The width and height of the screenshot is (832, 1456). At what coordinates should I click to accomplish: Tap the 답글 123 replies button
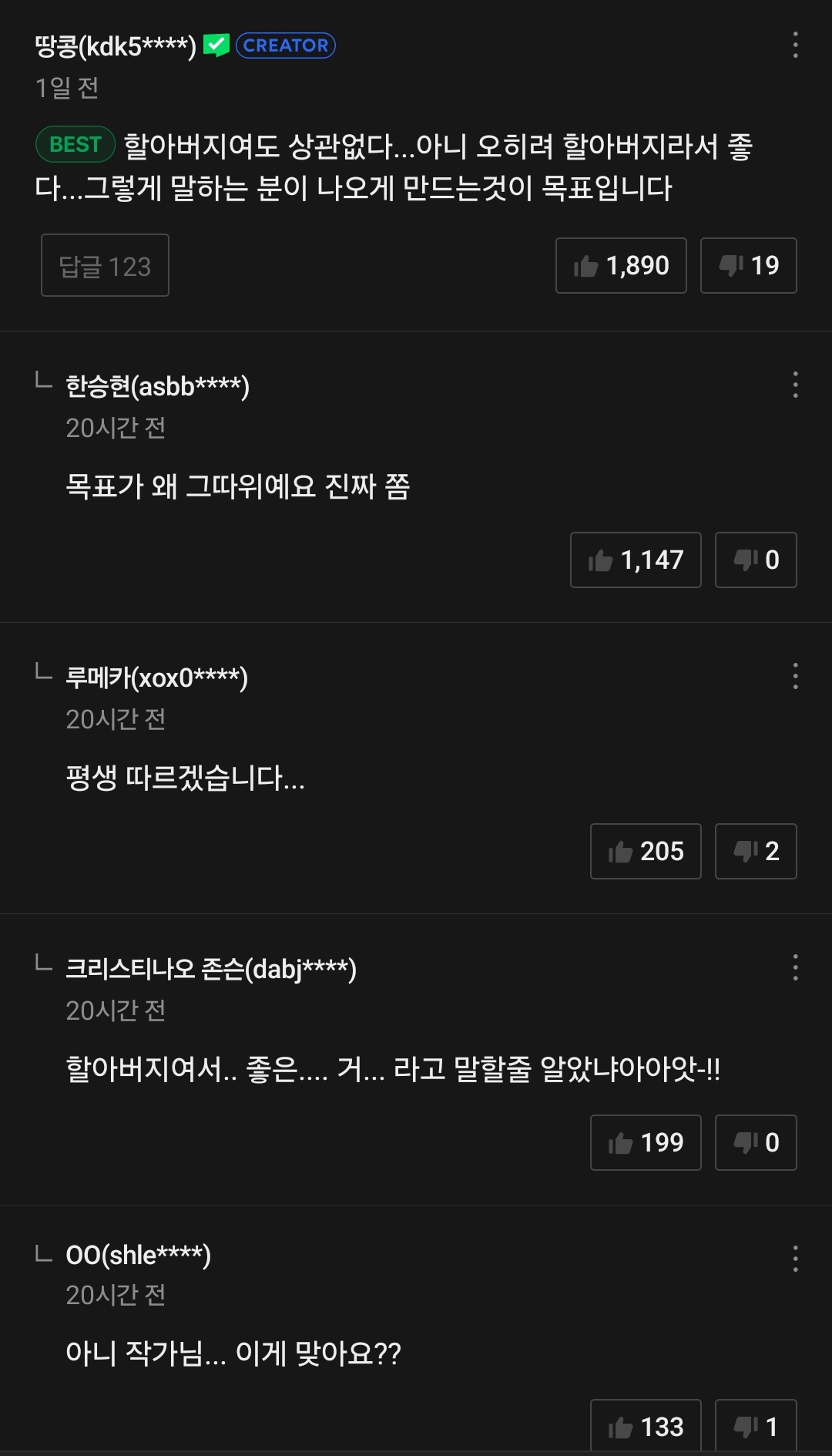105,266
